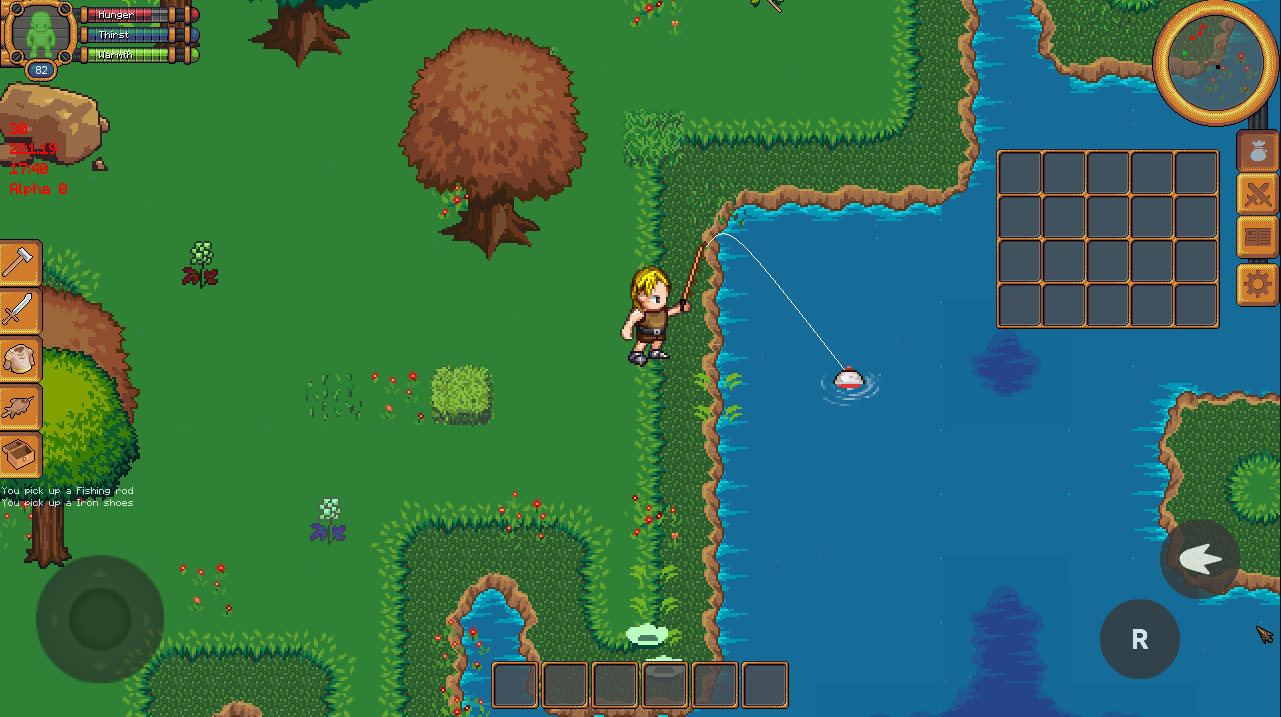The image size is (1281, 717).
Task: Open the crossed swords menu
Action: click(x=1258, y=195)
